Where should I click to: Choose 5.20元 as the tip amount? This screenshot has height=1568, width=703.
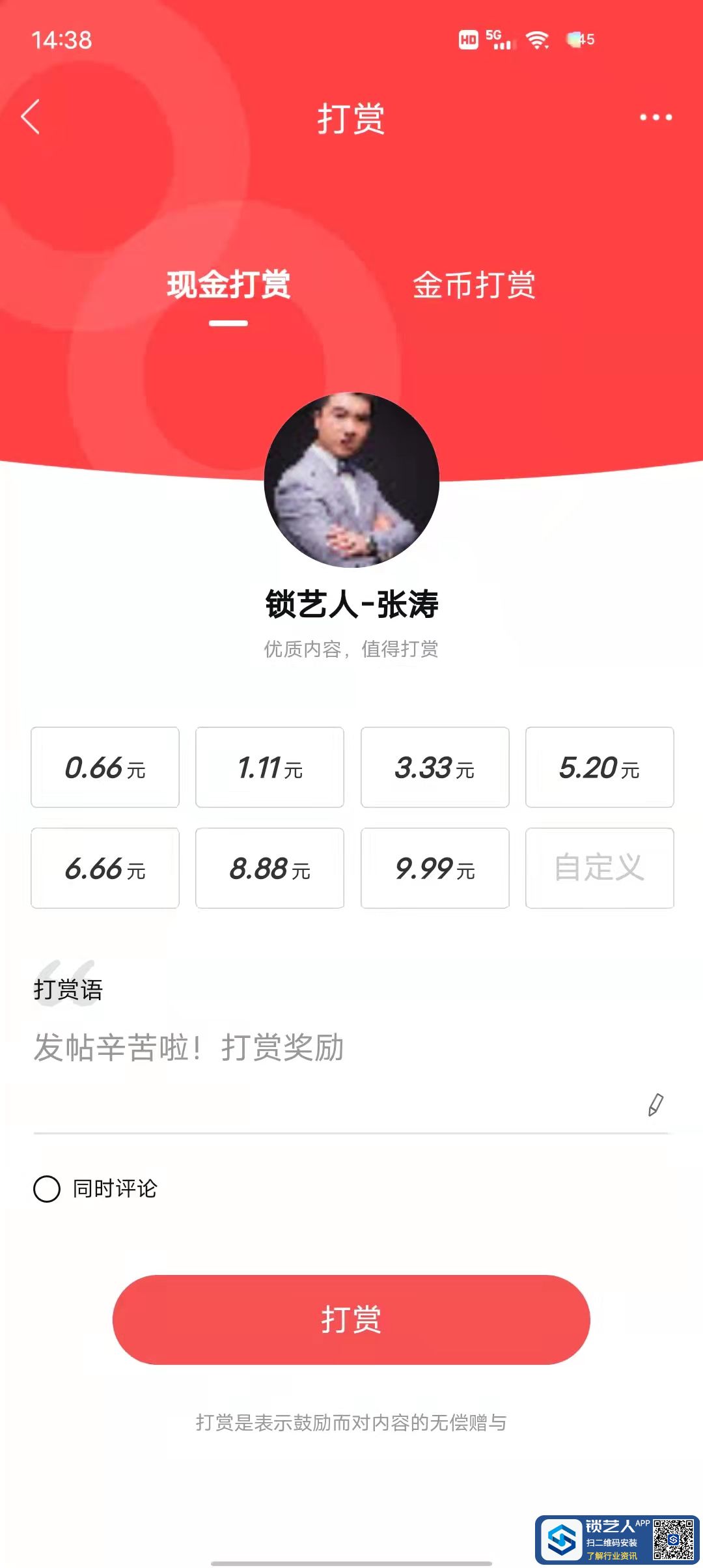tap(600, 768)
